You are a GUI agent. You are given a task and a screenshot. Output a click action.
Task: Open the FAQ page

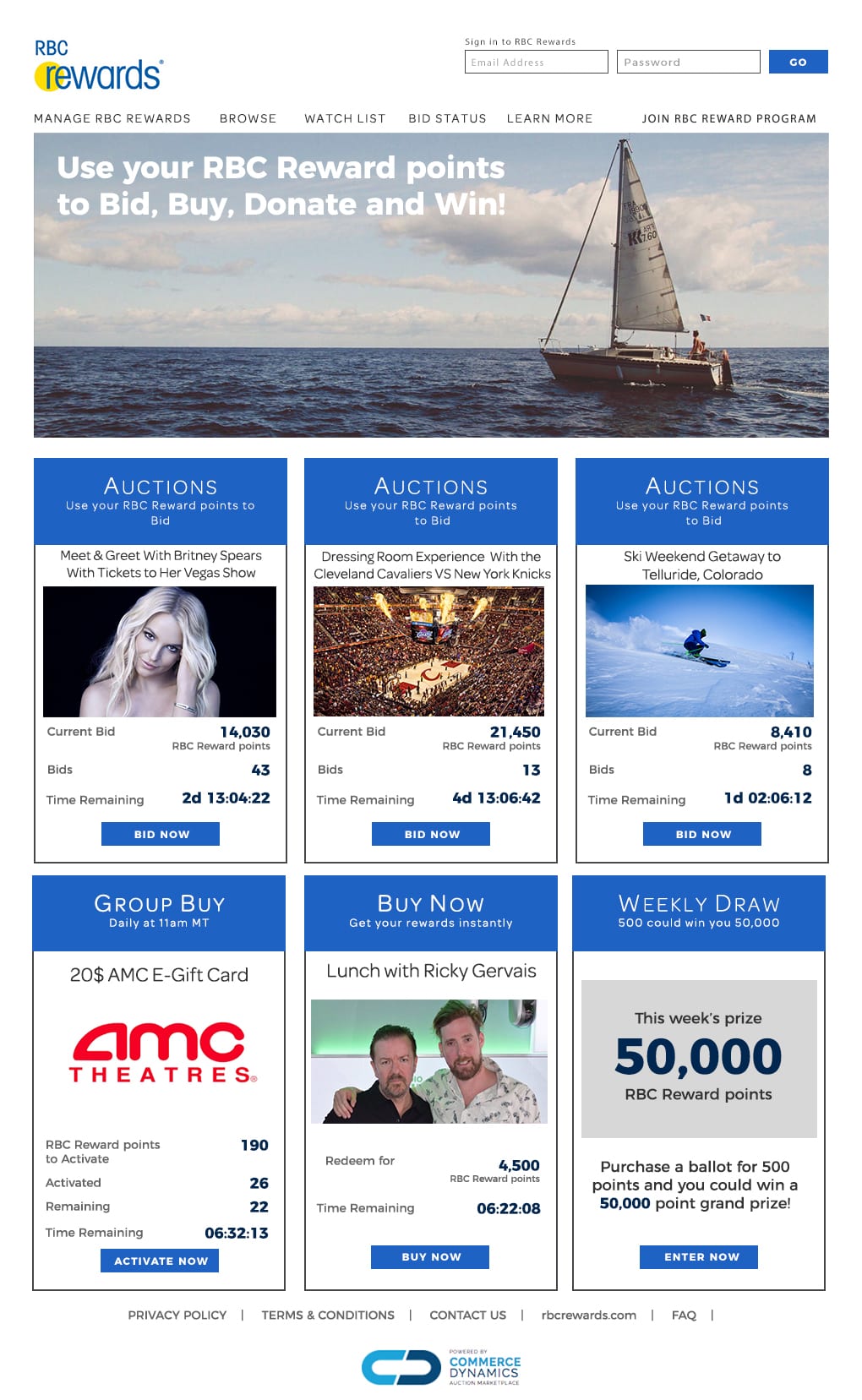click(x=684, y=1315)
